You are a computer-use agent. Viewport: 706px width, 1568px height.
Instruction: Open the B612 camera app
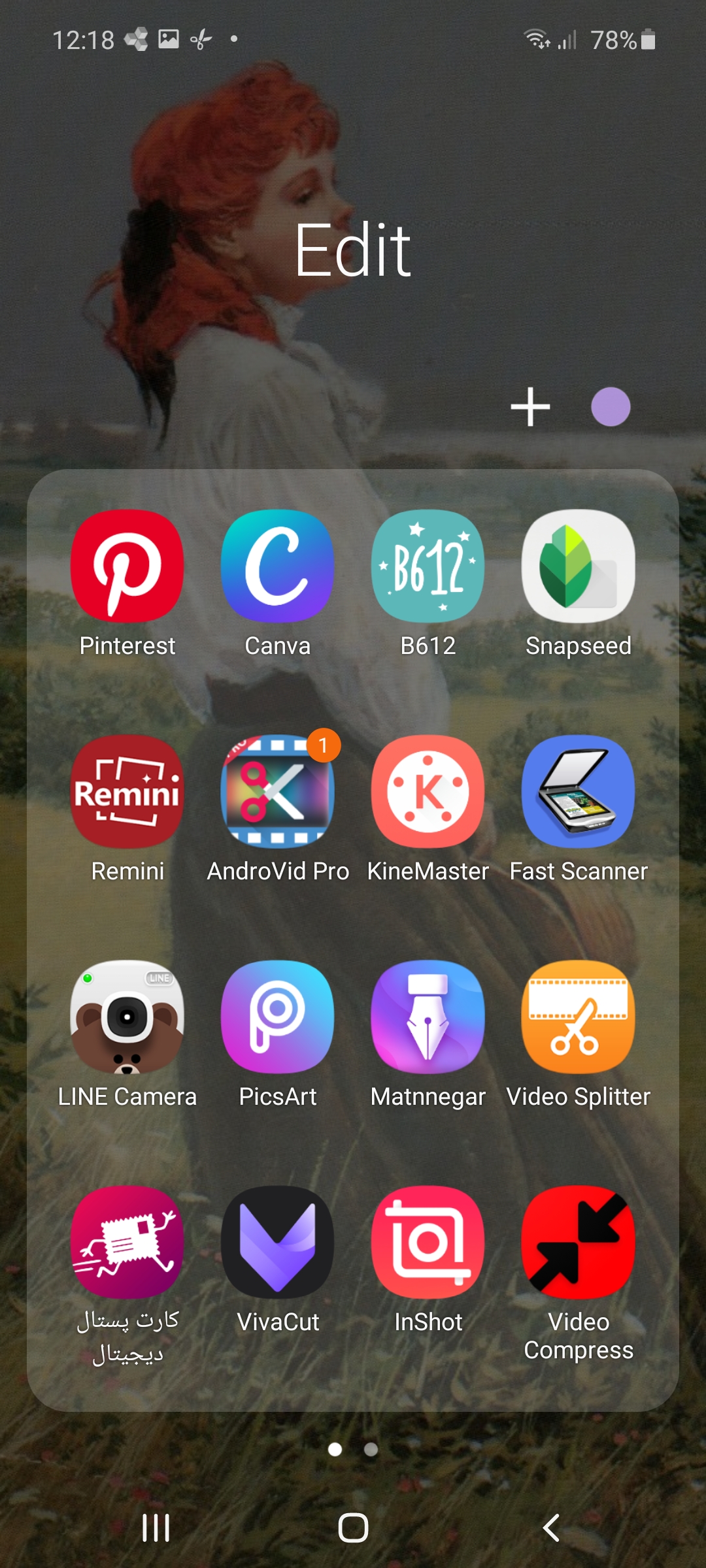(x=428, y=566)
